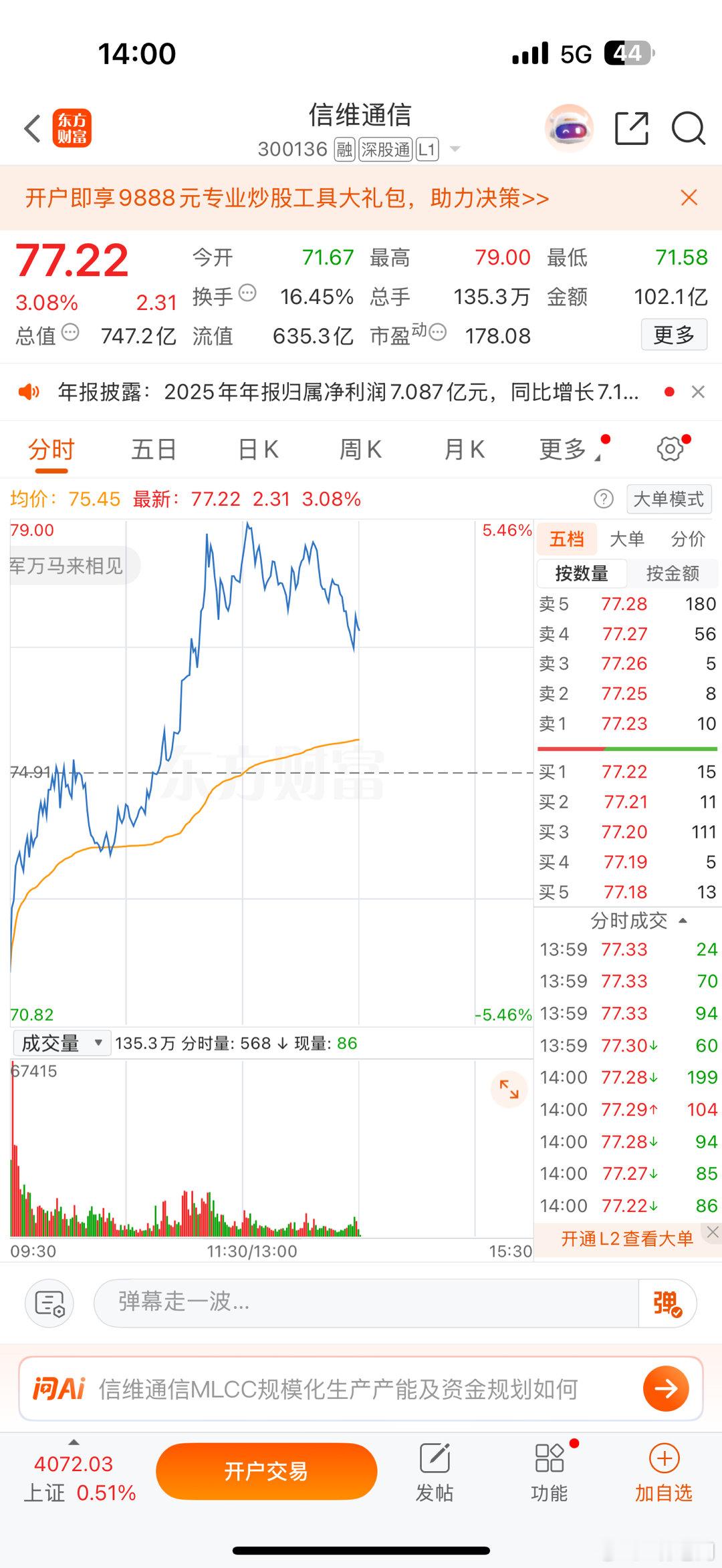The width and height of the screenshot is (722, 1568).
Task: Tap the 弹幕走一波 input field
Action: coord(334,1303)
